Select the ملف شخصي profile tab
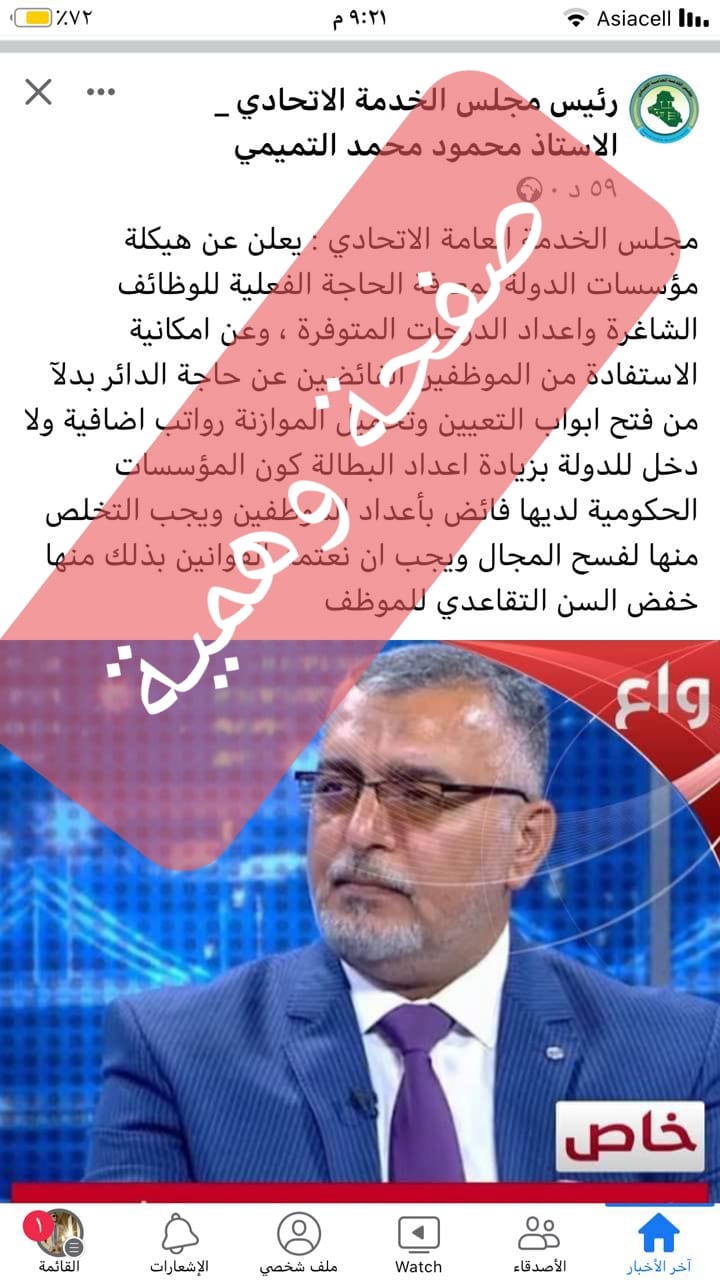The height and width of the screenshot is (1280, 720). pyautogui.click(x=299, y=1243)
